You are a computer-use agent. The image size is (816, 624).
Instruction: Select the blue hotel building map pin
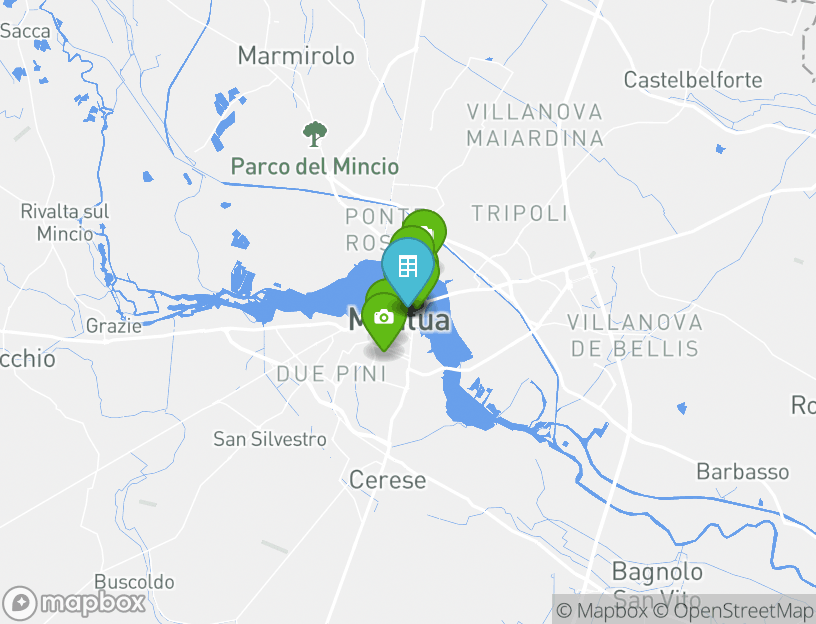pos(408,268)
